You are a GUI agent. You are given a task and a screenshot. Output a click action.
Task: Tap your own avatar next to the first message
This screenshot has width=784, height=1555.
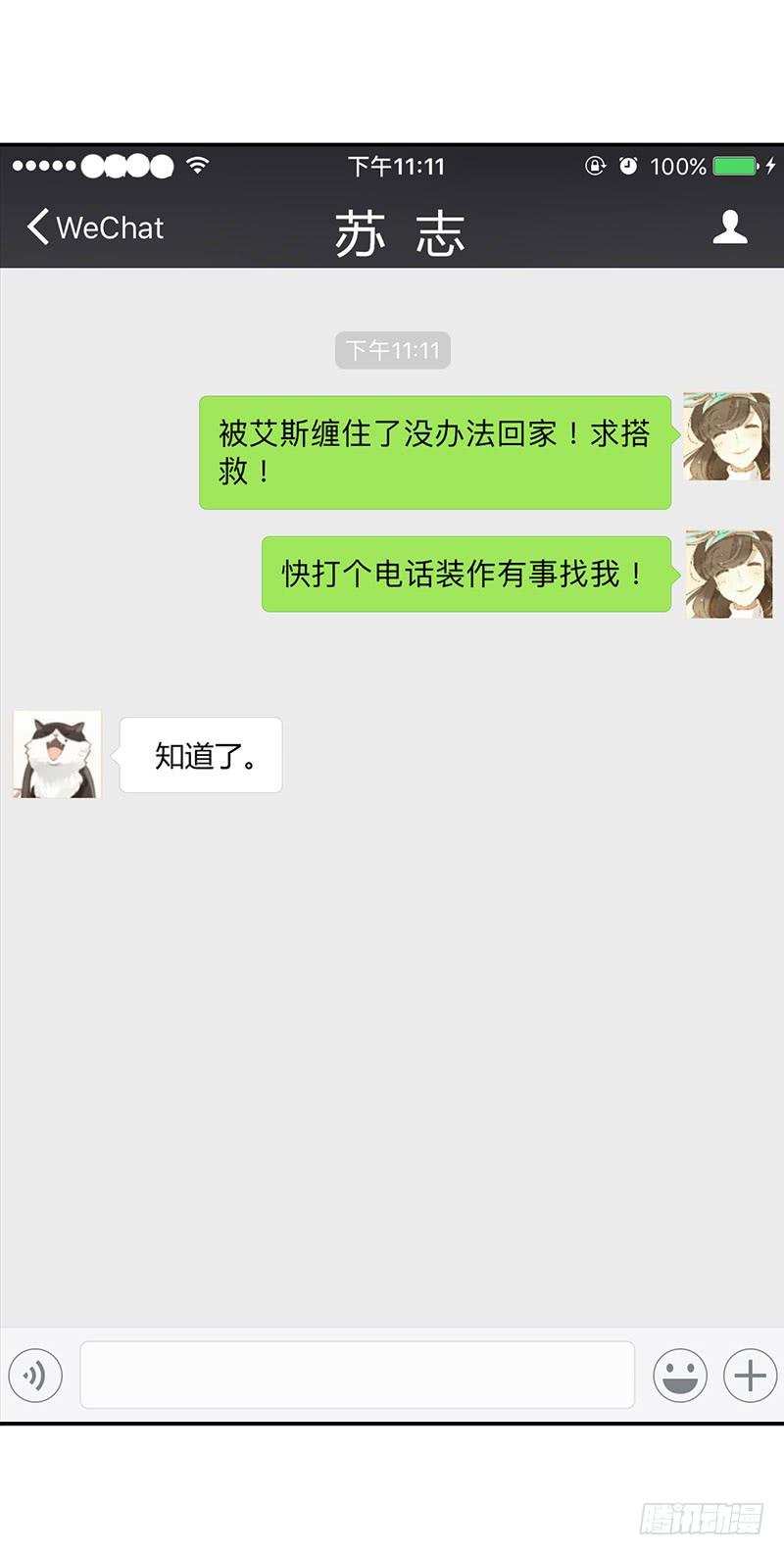[725, 436]
